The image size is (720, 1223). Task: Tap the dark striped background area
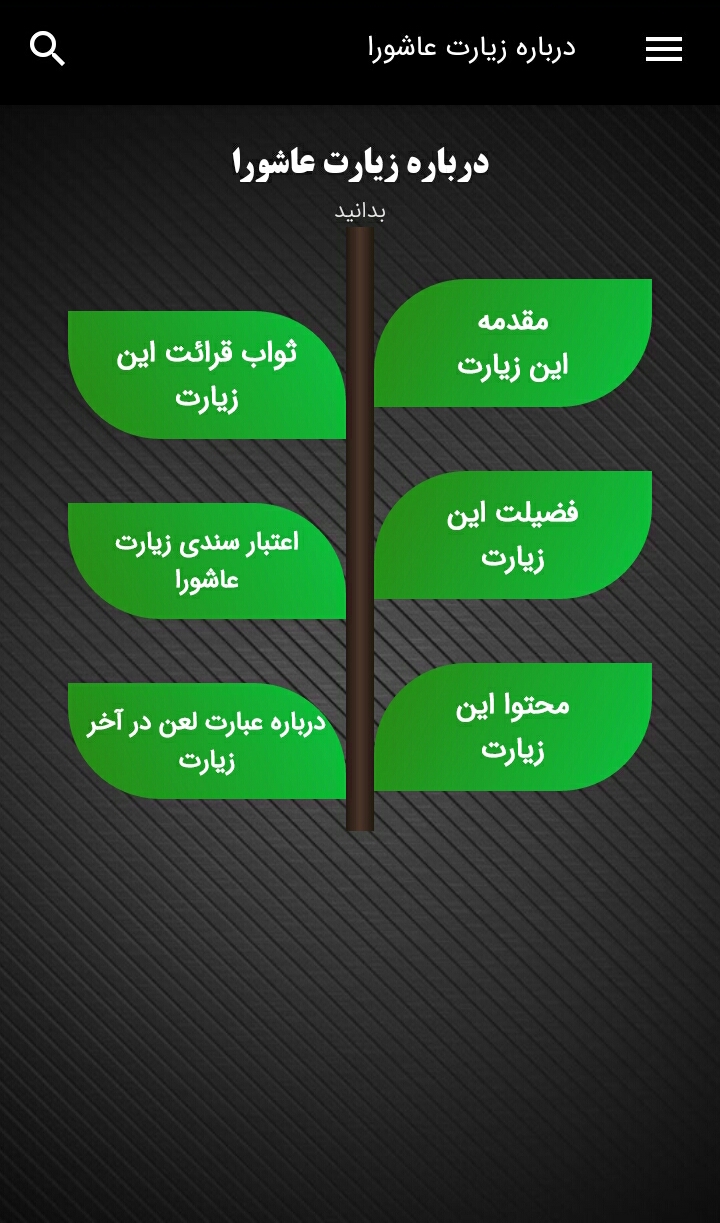tap(360, 1000)
